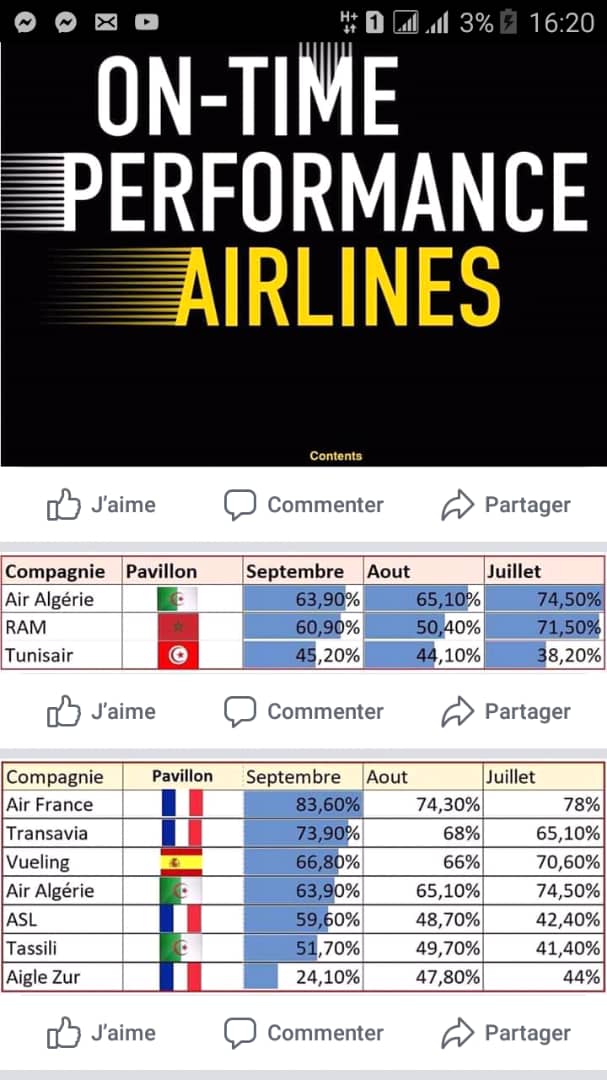Screen dimensions: 607x1080
Task: Comment under the RAM and Tunisair table photo
Action: coord(303,712)
